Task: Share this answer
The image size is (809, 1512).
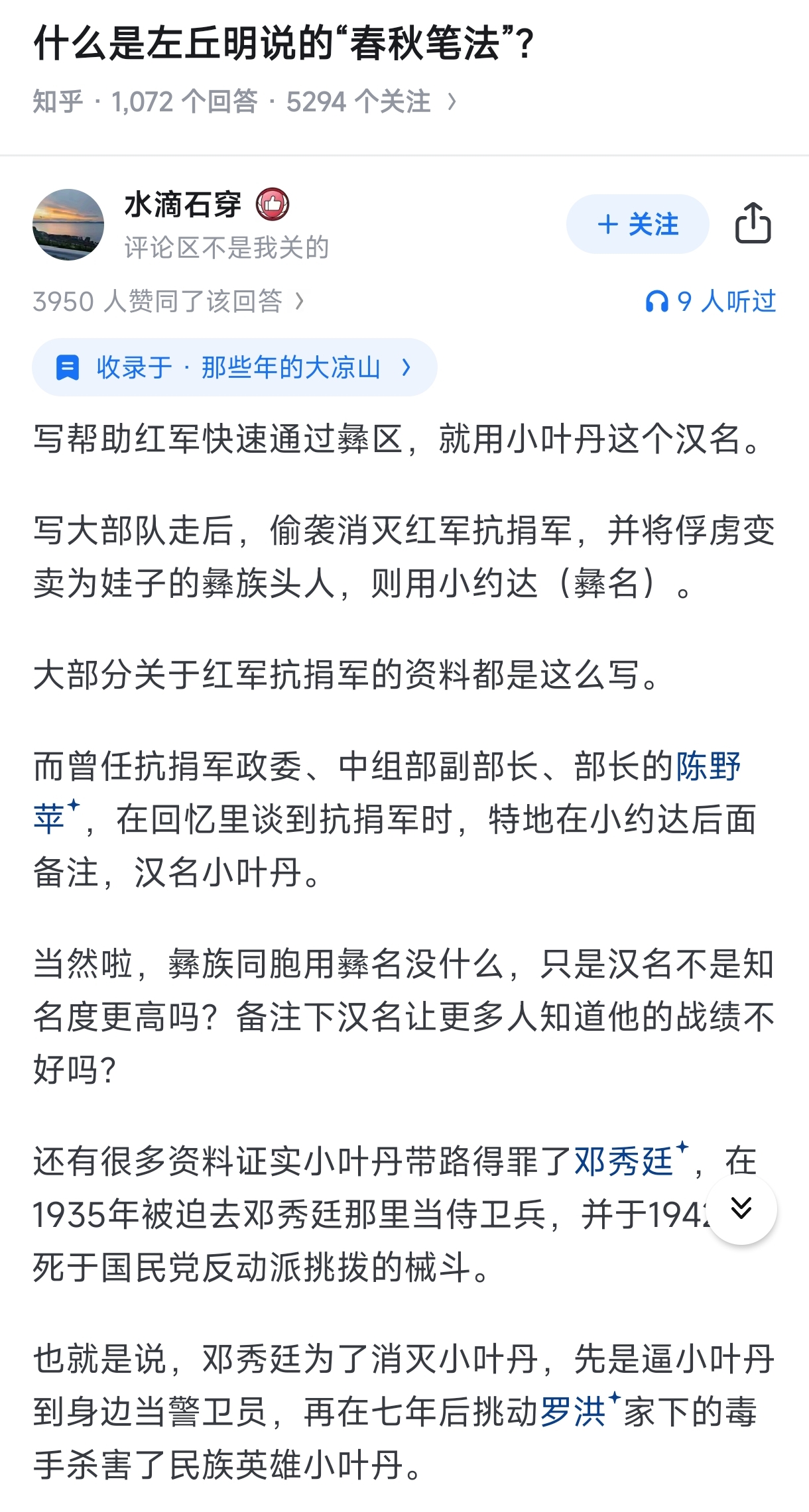Action: [x=753, y=223]
